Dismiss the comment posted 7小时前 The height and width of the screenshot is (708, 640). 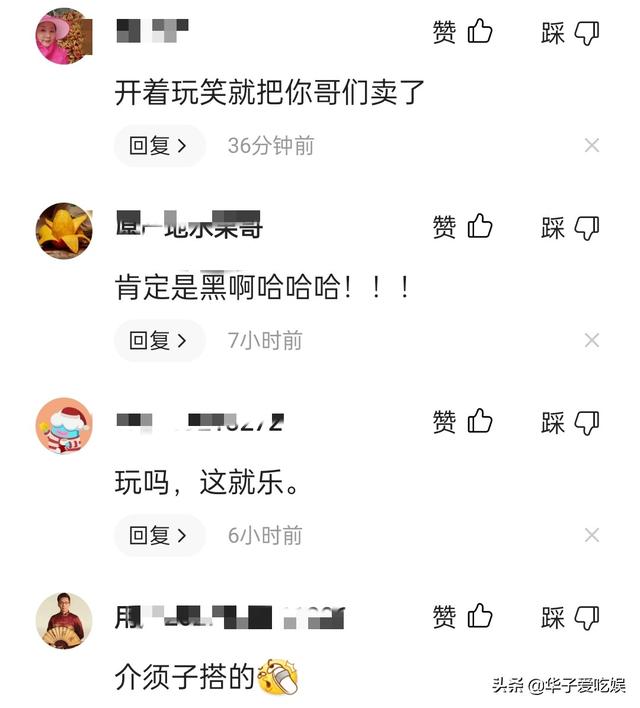[x=592, y=341]
